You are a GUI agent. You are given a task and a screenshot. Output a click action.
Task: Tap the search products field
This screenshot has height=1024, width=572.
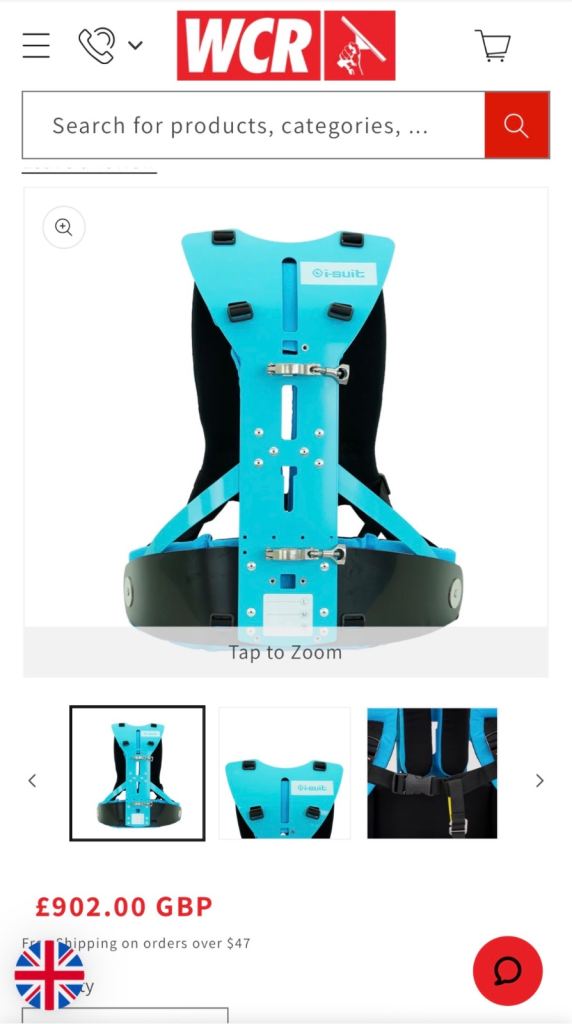[x=253, y=125]
